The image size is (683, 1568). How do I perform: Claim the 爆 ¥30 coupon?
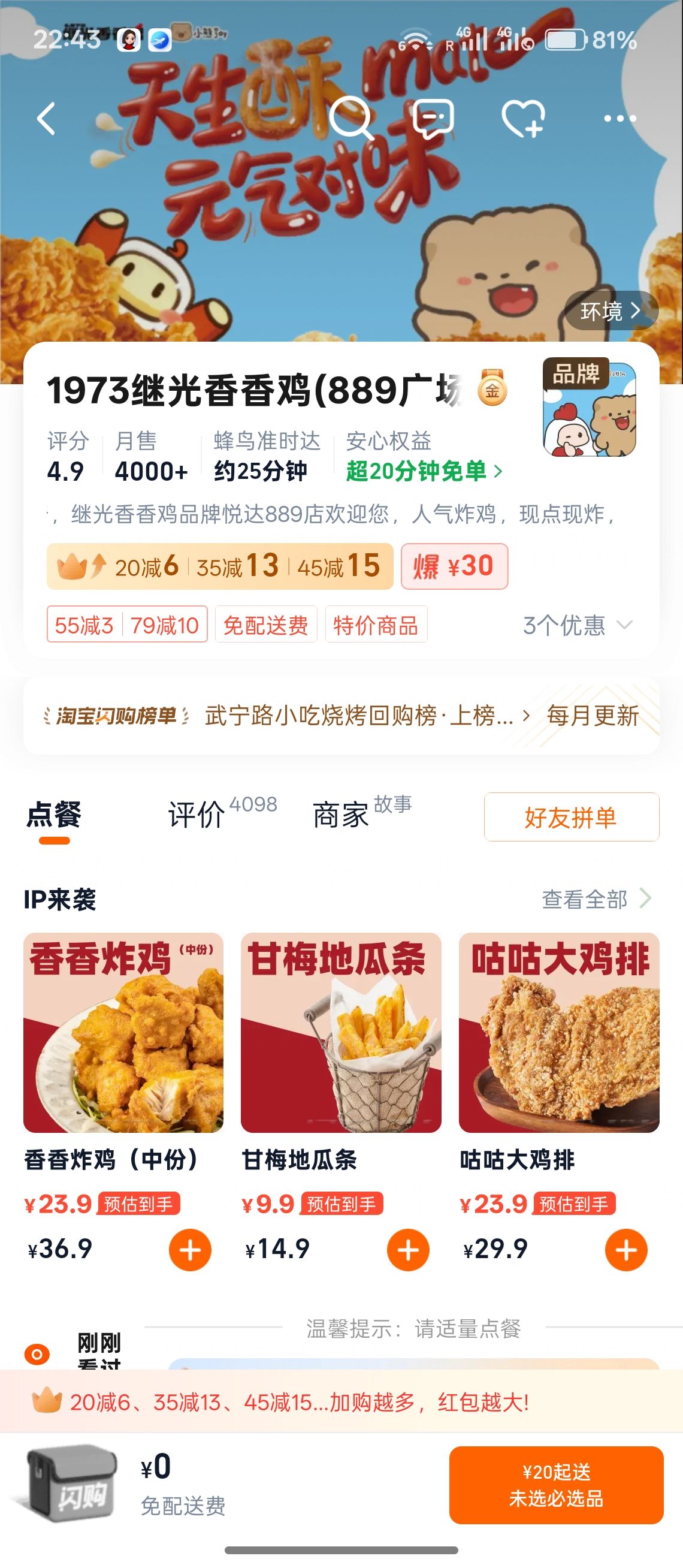click(x=454, y=566)
